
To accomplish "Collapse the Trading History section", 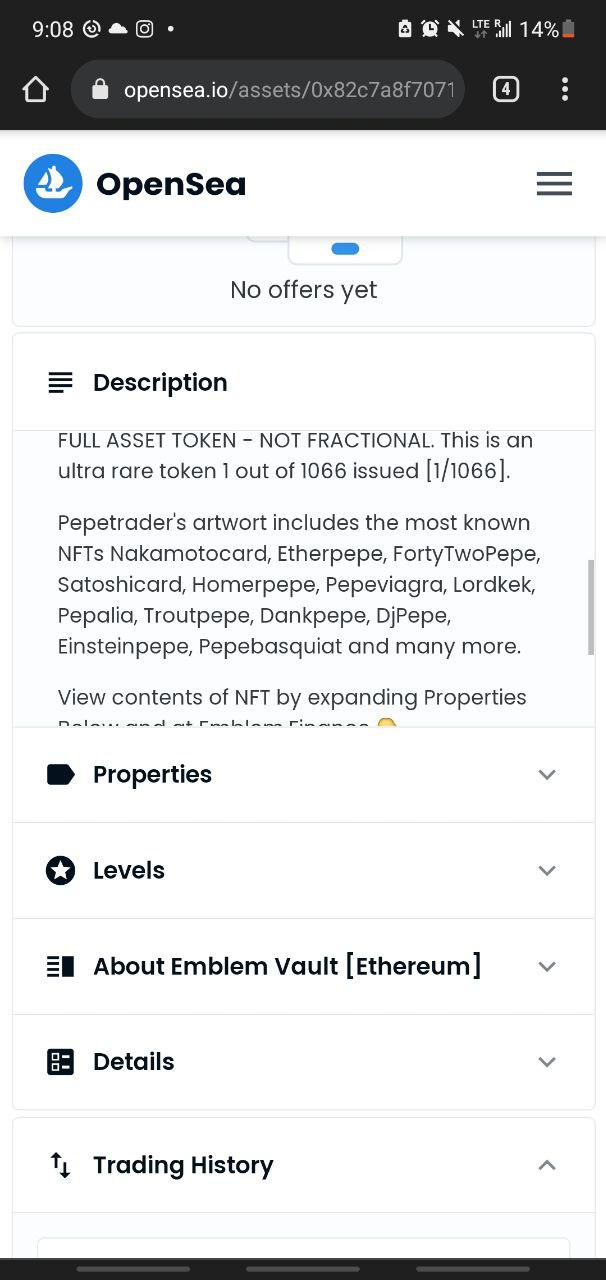I will coord(303,1165).
